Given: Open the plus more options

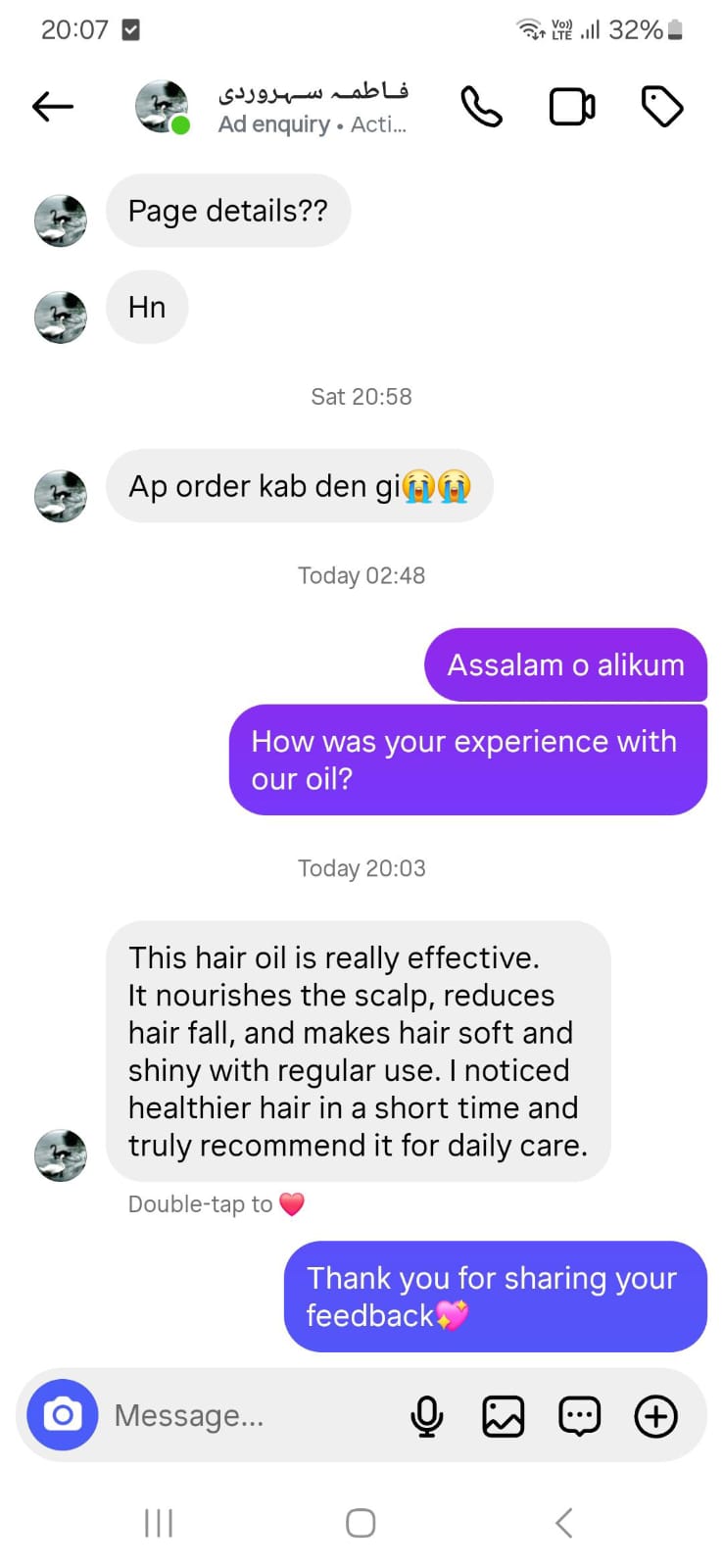Looking at the screenshot, I should pos(655,1416).
